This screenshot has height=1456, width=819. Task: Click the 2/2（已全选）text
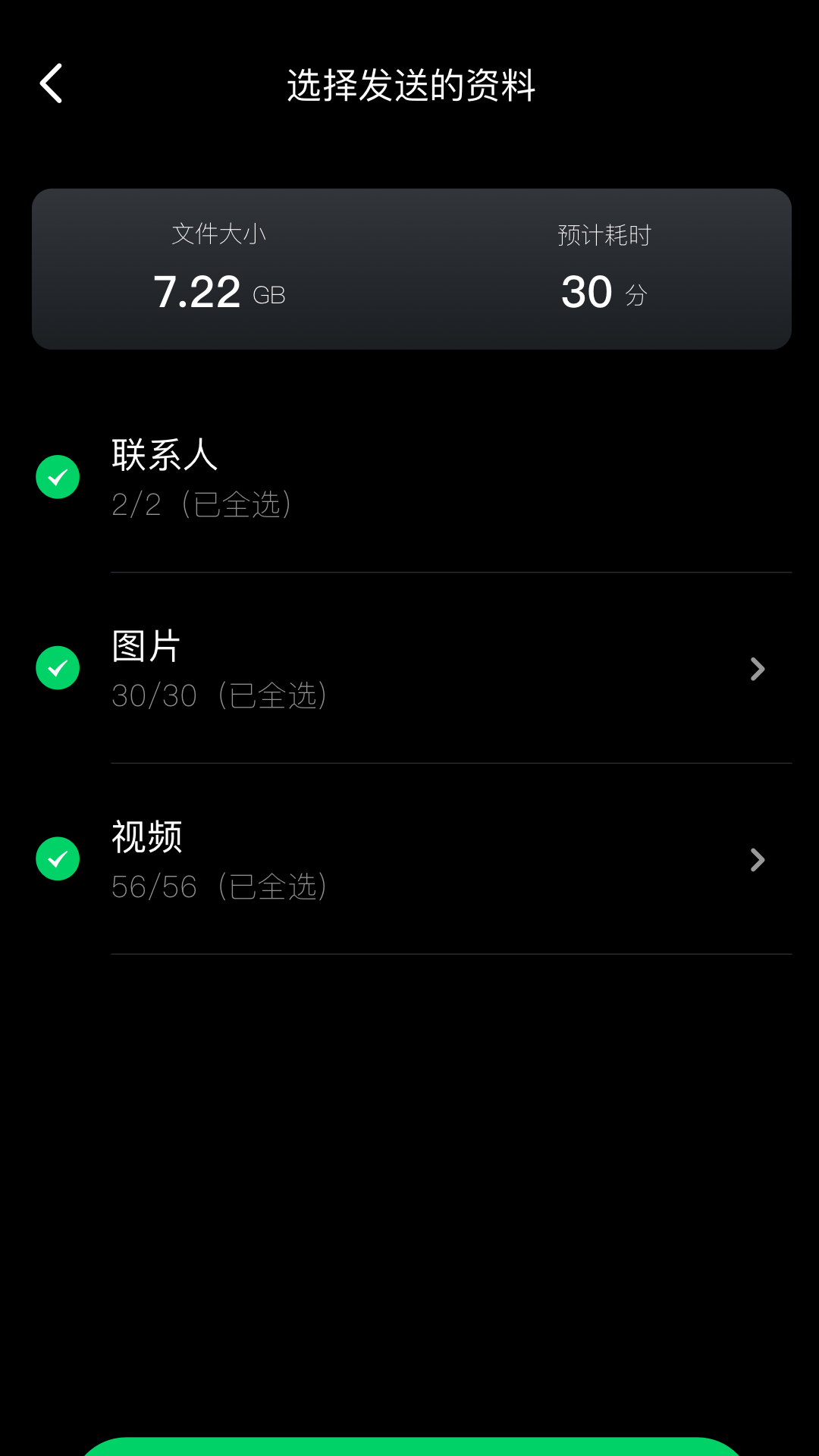(x=202, y=504)
